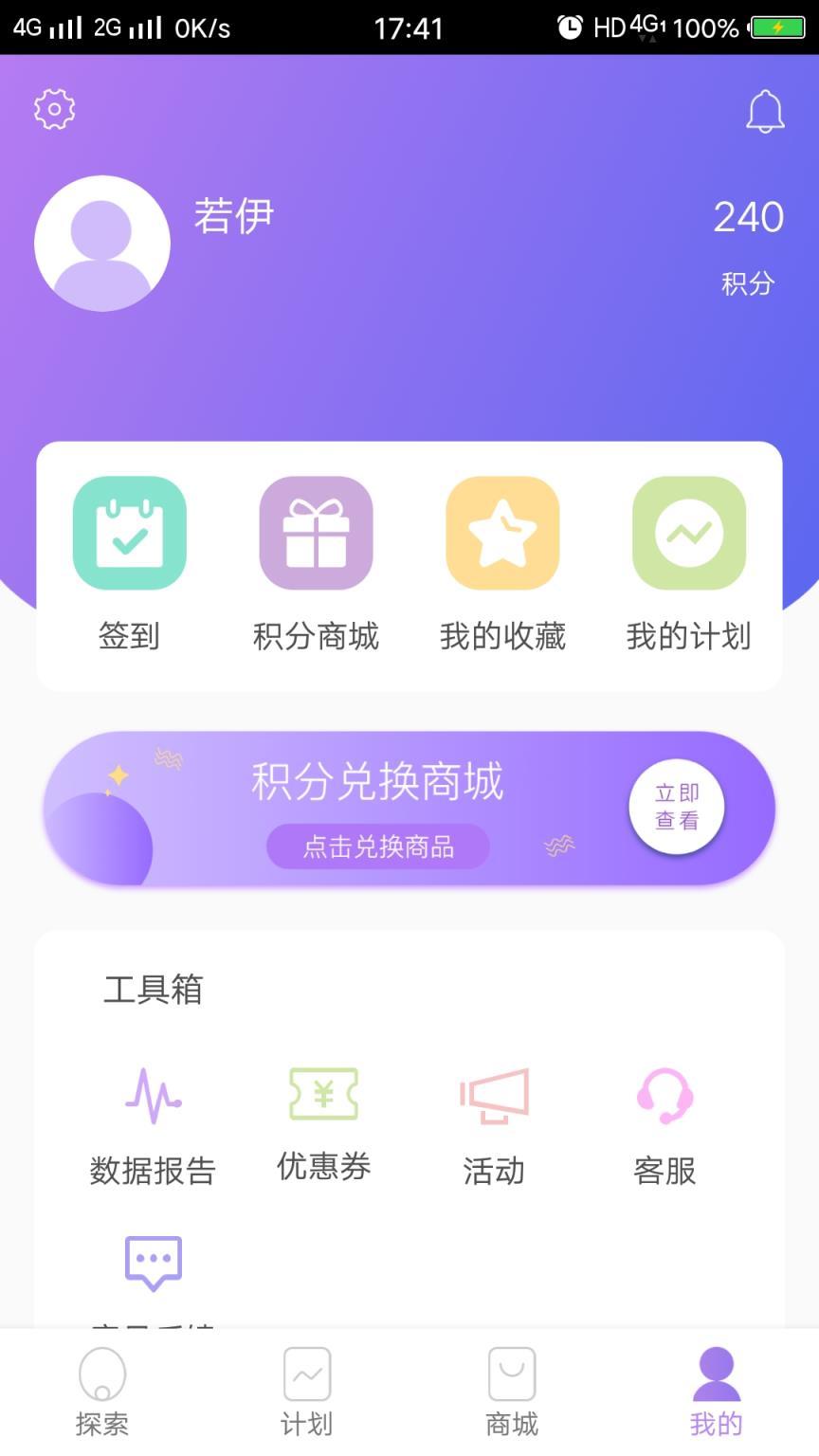819x1456 pixels.
Task: Open the 签到 sign-in calendar icon
Action: (129, 532)
